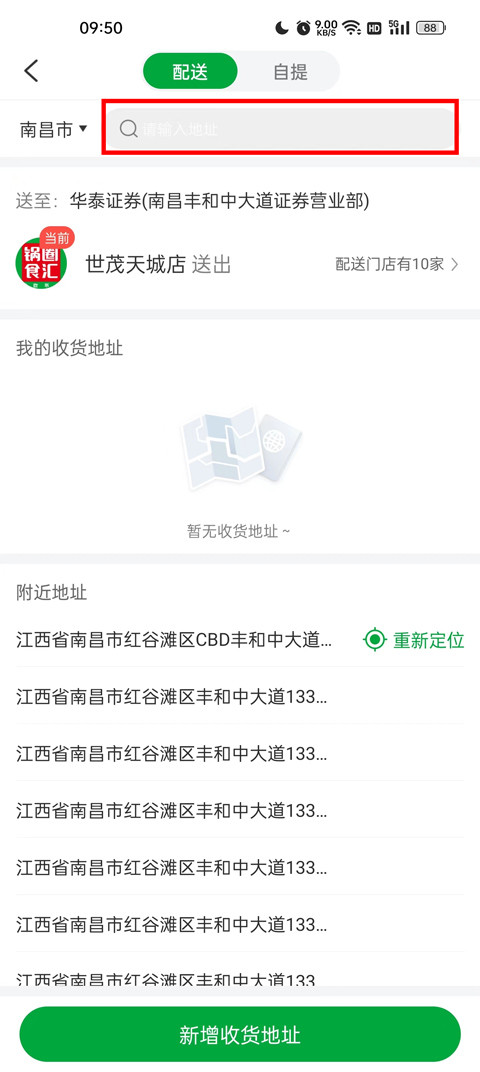Switch to the 自提 tab
The height and width of the screenshot is (1072, 480).
[291, 72]
